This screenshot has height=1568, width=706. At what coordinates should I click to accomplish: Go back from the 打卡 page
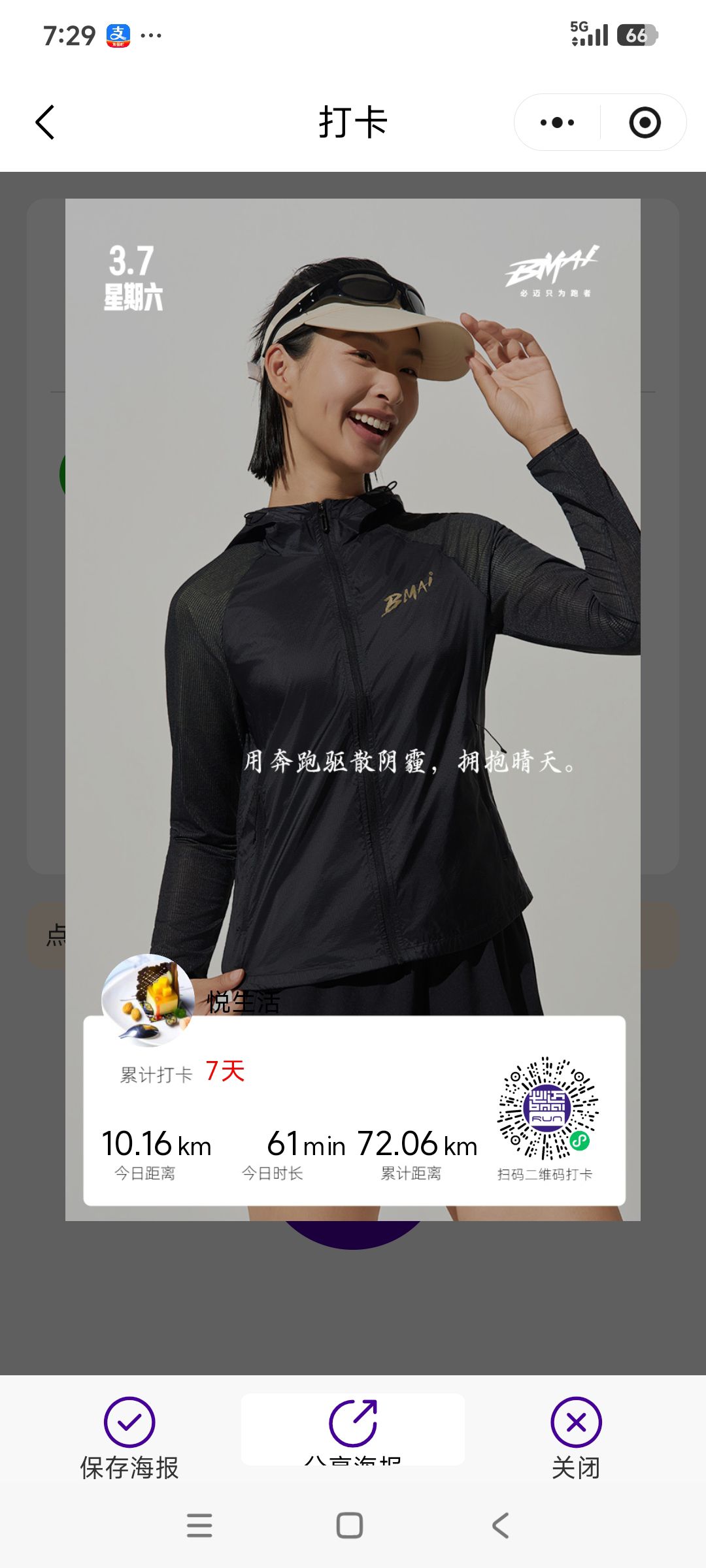coord(44,122)
